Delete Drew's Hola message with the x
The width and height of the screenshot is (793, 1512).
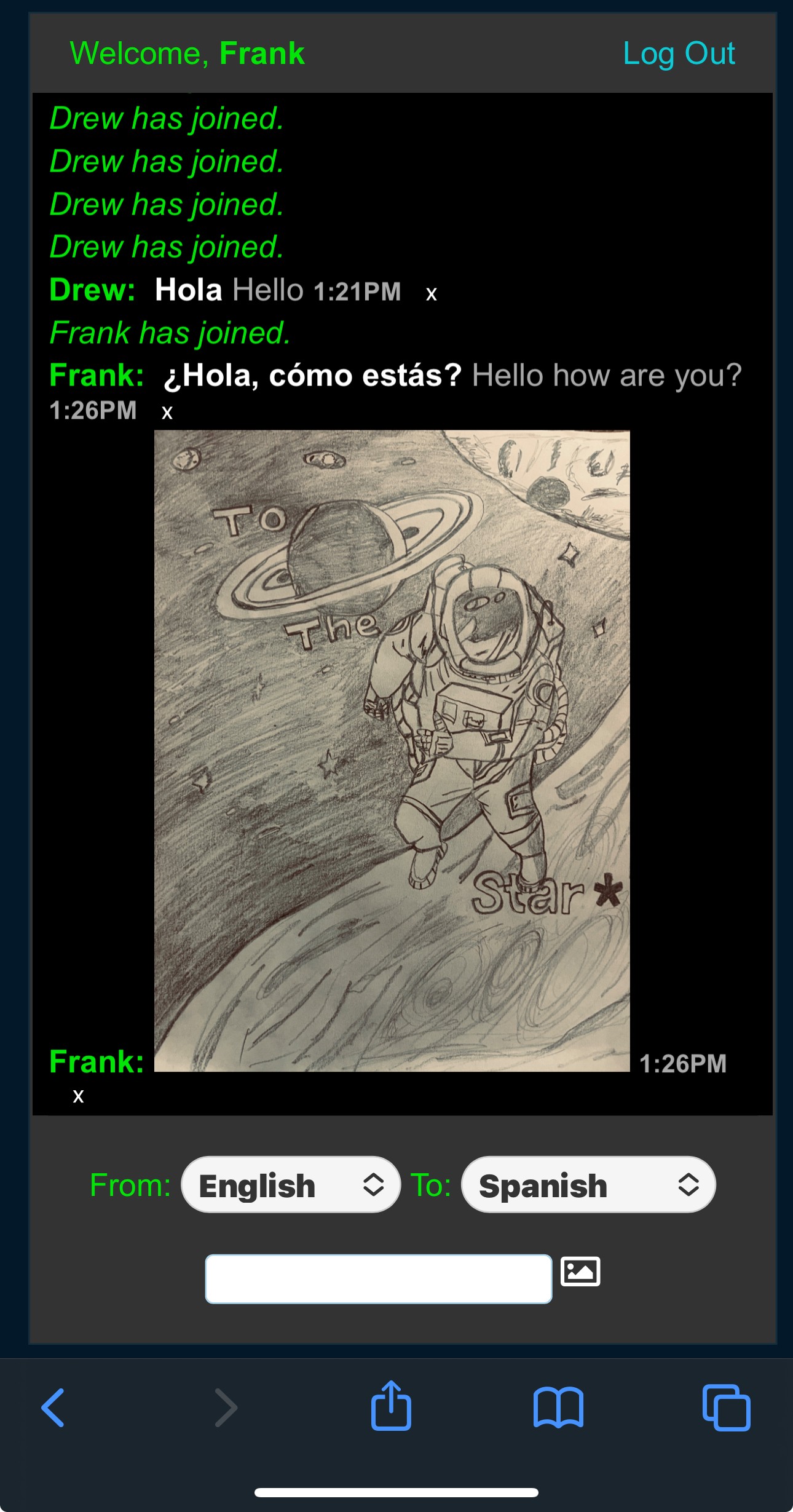432,294
